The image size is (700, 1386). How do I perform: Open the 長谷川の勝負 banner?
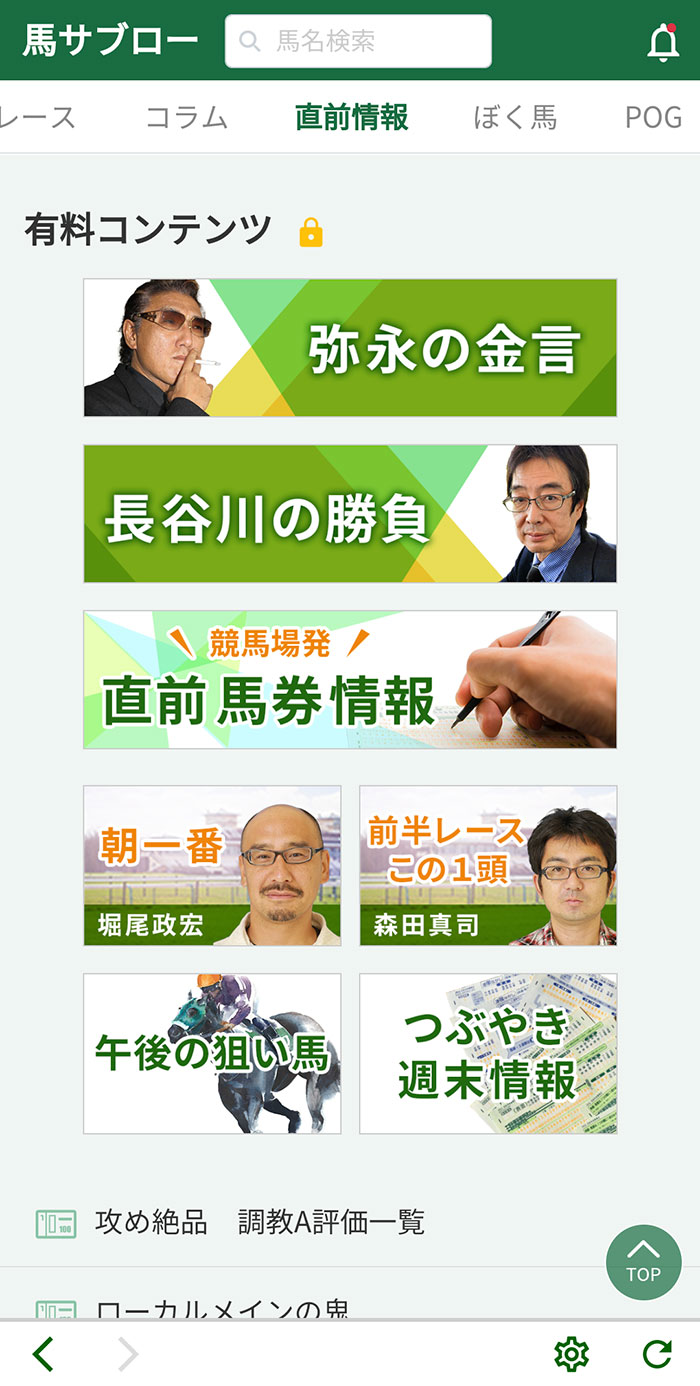click(x=350, y=514)
